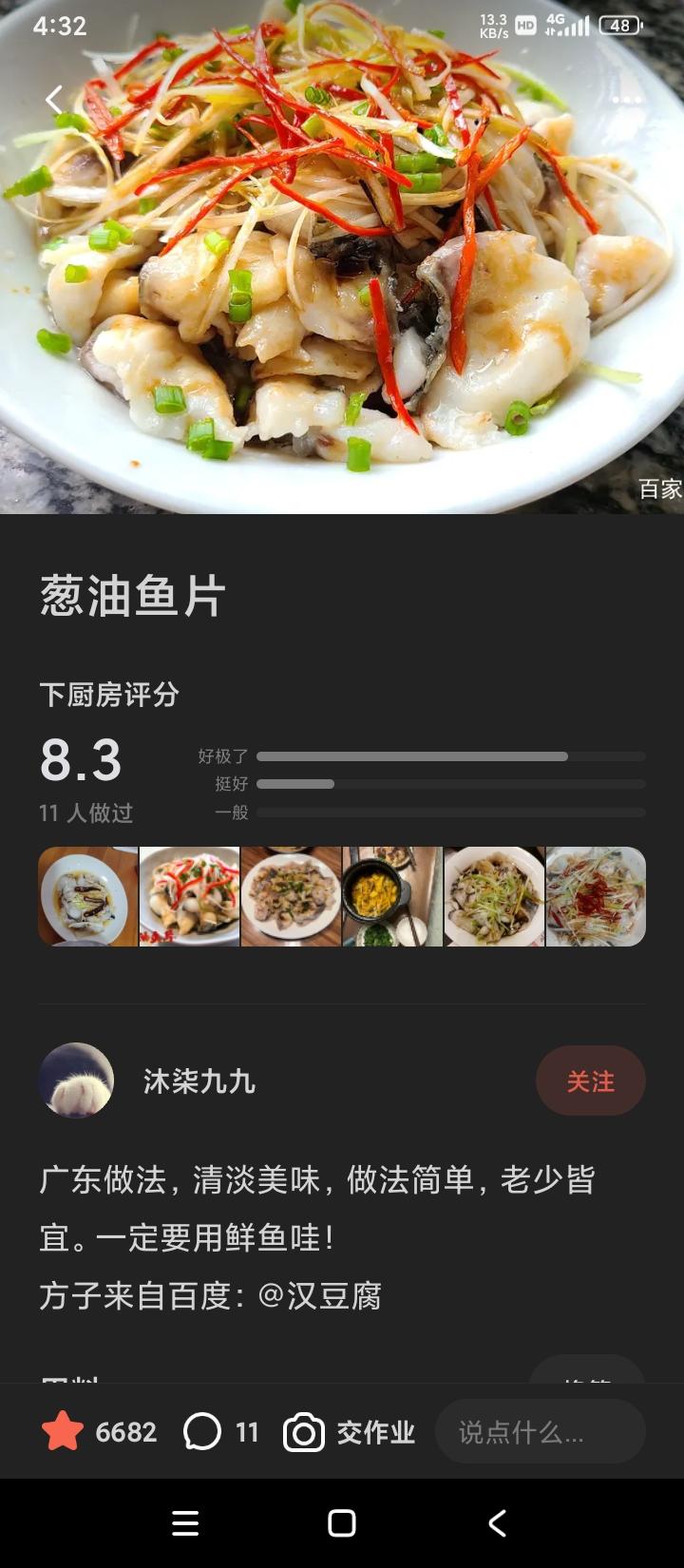The width and height of the screenshot is (684, 1568).
Task: Tap the 说点什么 comment input field
Action: click(540, 1432)
